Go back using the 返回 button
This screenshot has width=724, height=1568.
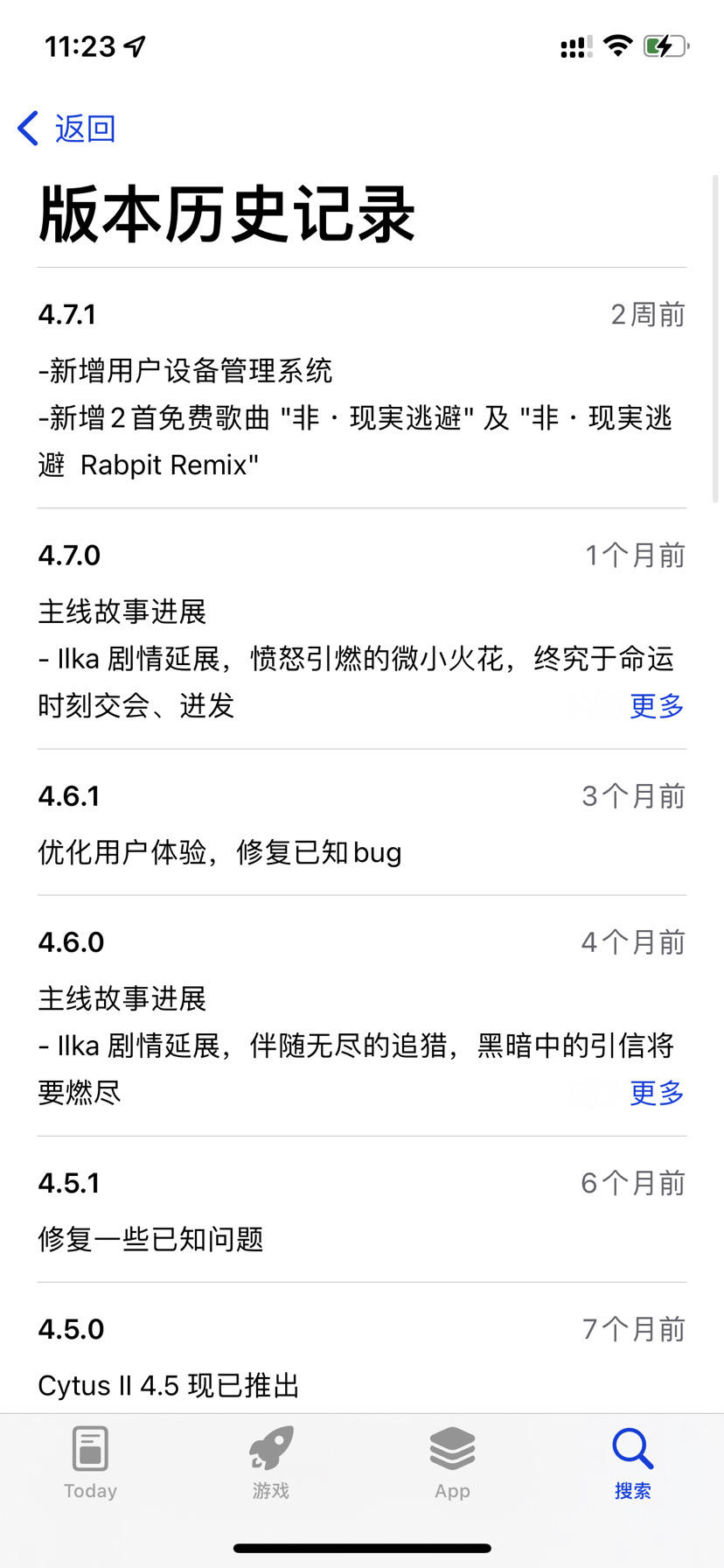(x=66, y=129)
